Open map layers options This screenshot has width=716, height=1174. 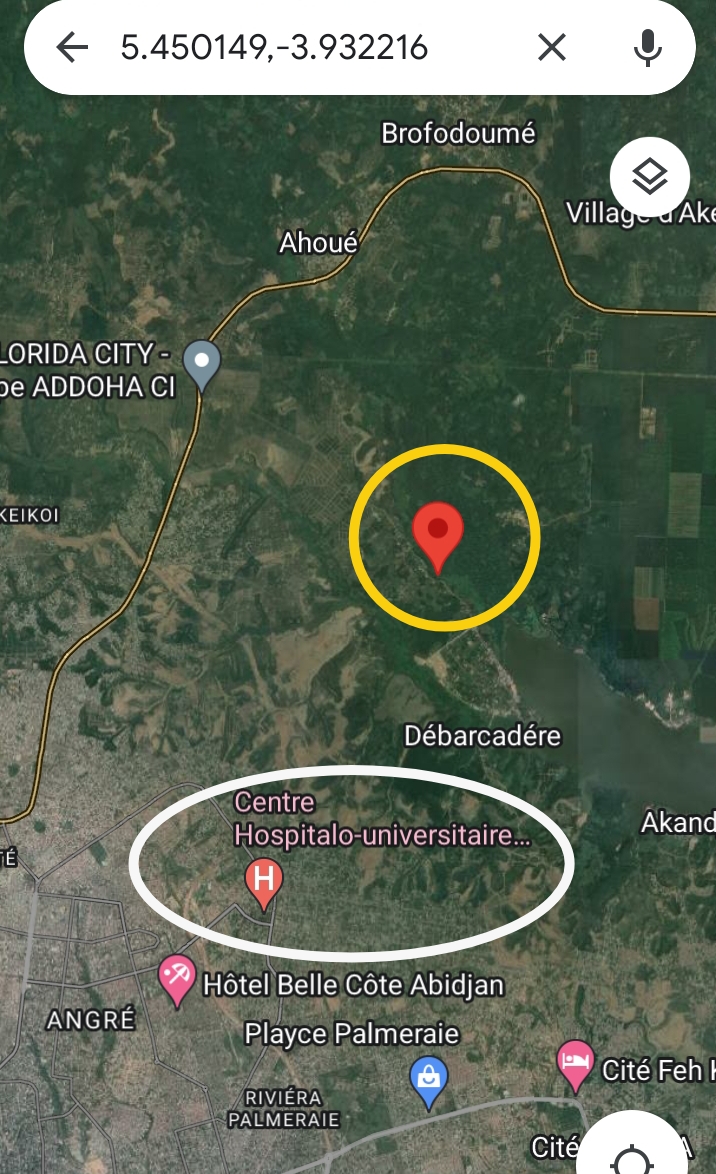(x=650, y=178)
